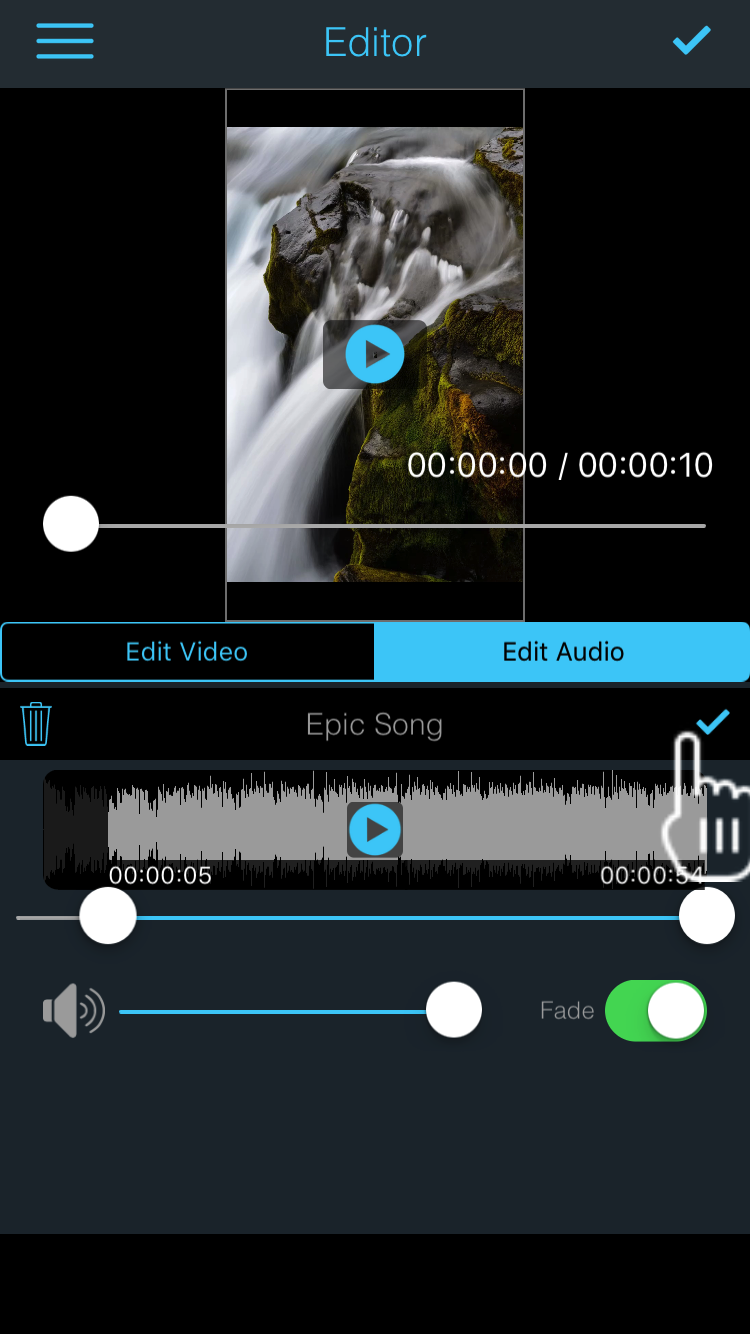Viewport: 750px width, 1334px height.
Task: Tap the audio trim start handle
Action: (x=108, y=916)
